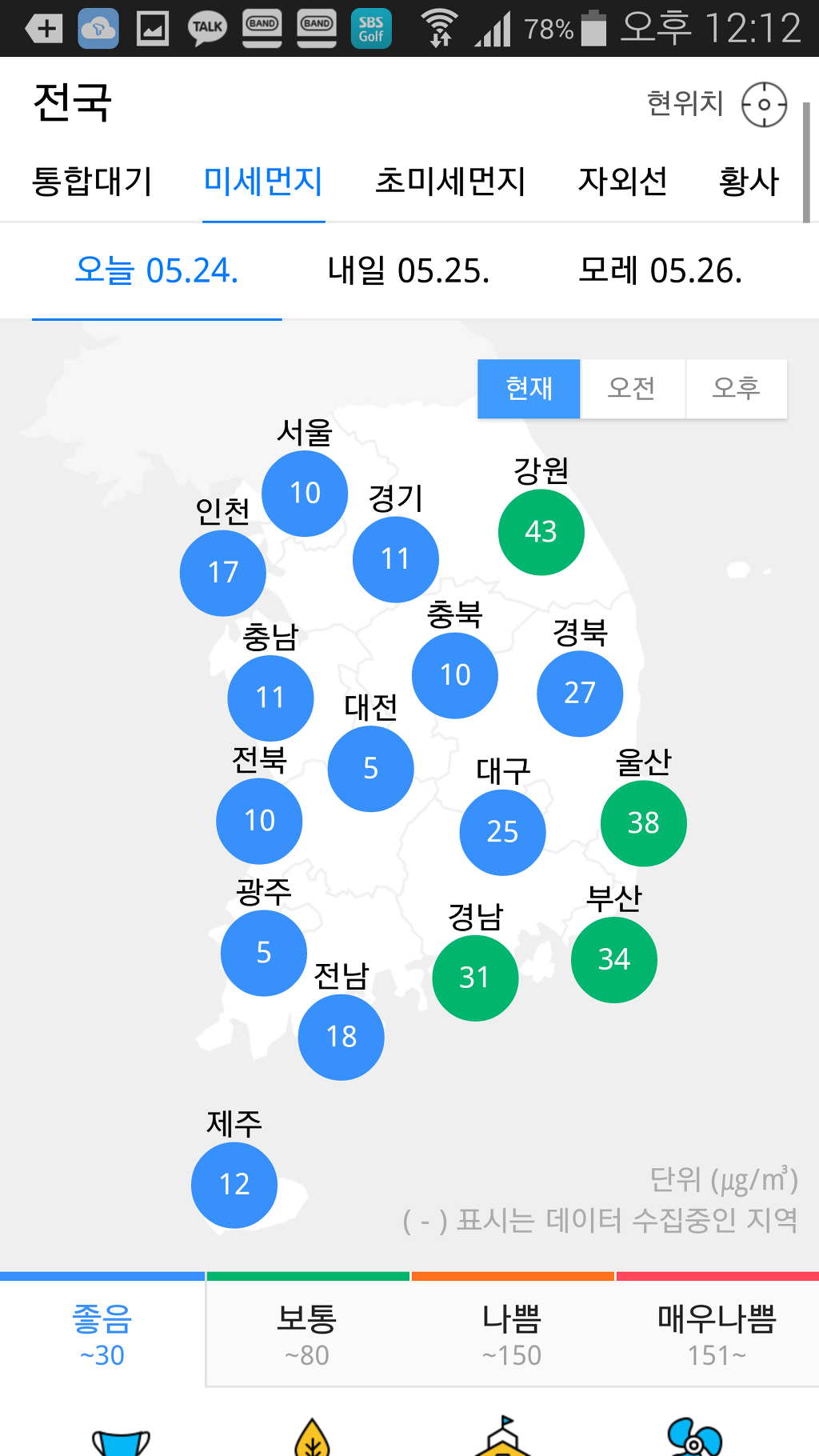Open 서울 dust reading bubble

point(305,494)
